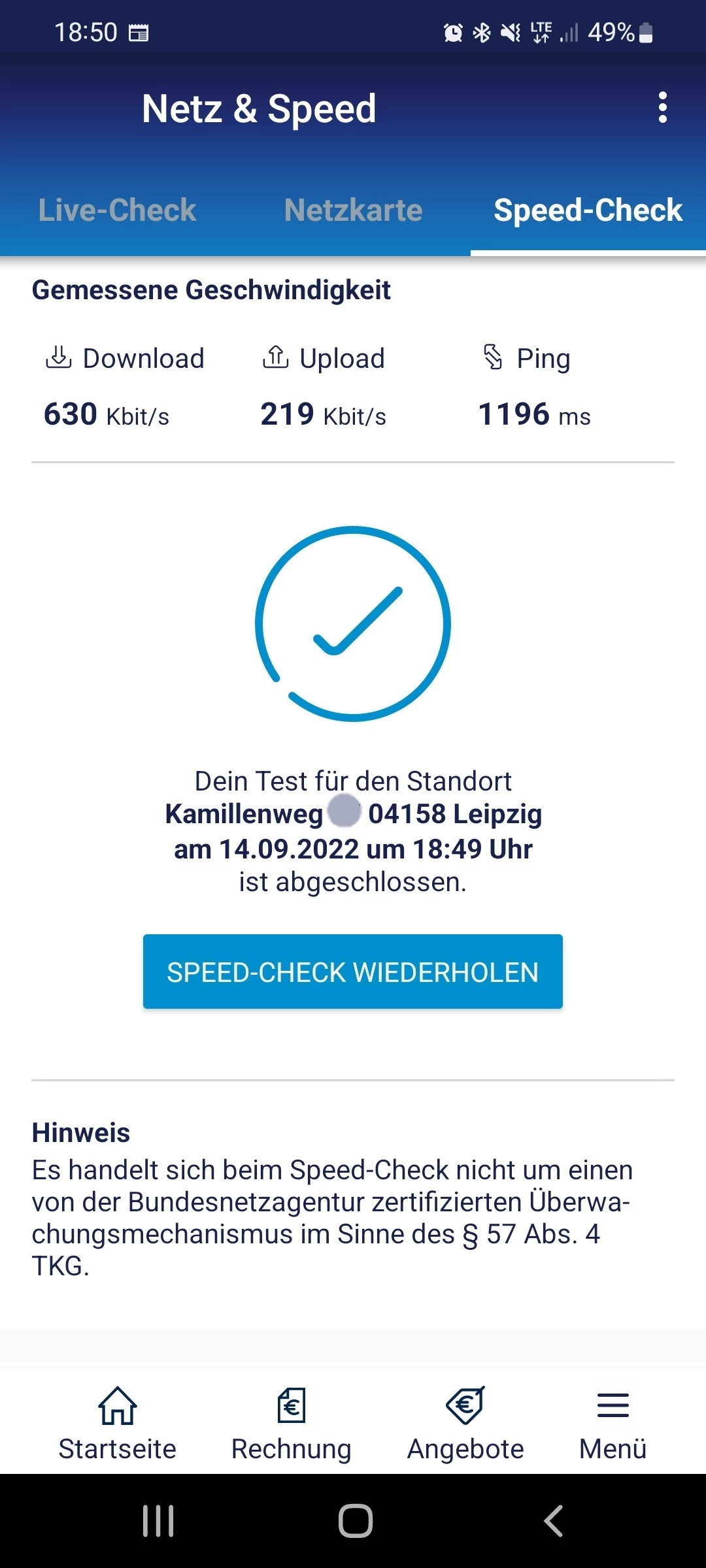
Task: Switch to the Live-Check tab
Action: [x=118, y=210]
